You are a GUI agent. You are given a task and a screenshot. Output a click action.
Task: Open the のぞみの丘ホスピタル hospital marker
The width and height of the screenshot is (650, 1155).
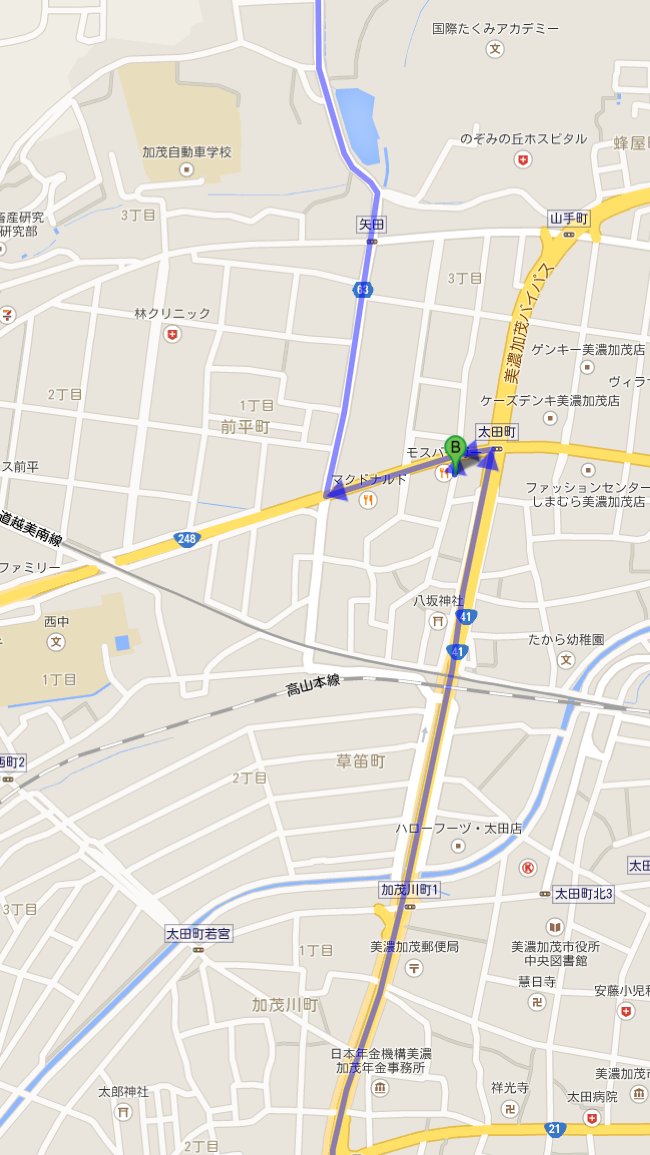pos(523,158)
